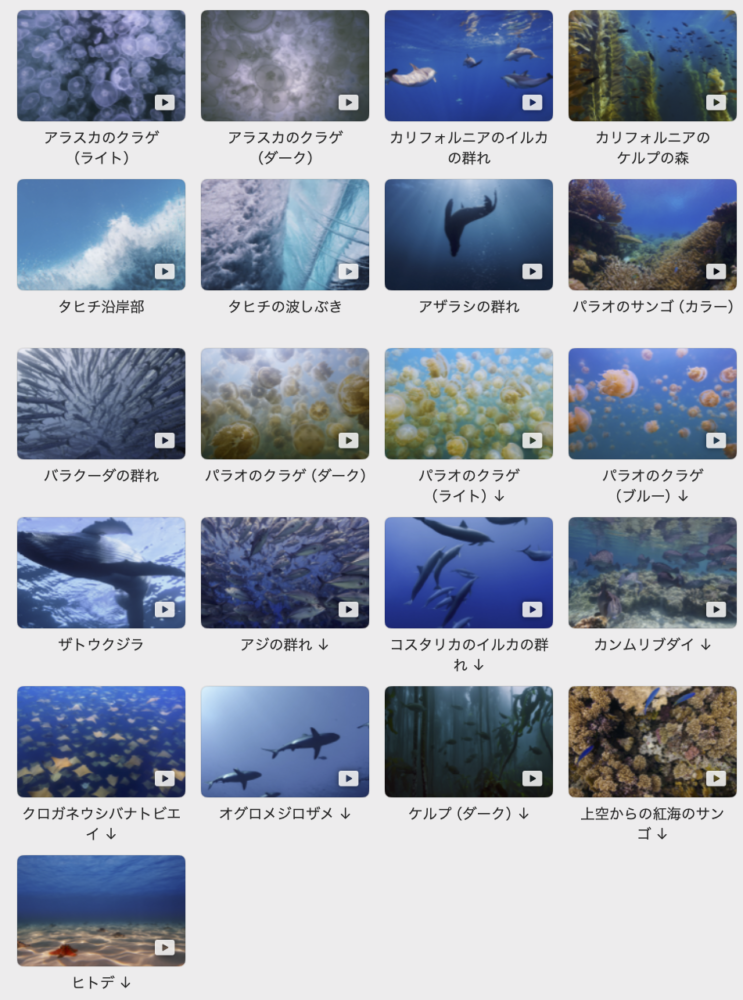Tap the ケルプ(ダーク) thumbnail
Viewport: 743px width, 1000px height.
[x=469, y=741]
